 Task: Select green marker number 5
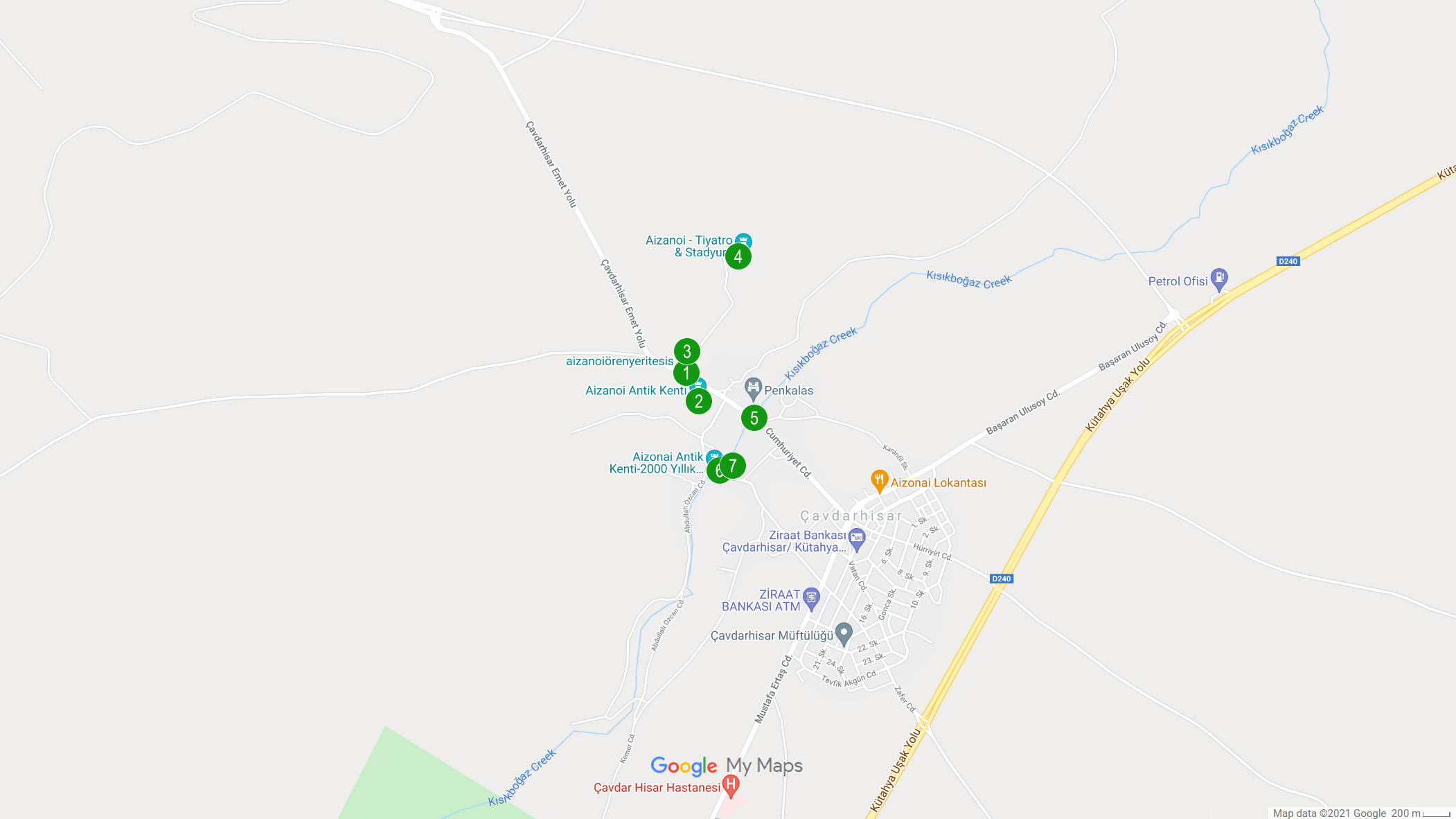[x=754, y=418]
